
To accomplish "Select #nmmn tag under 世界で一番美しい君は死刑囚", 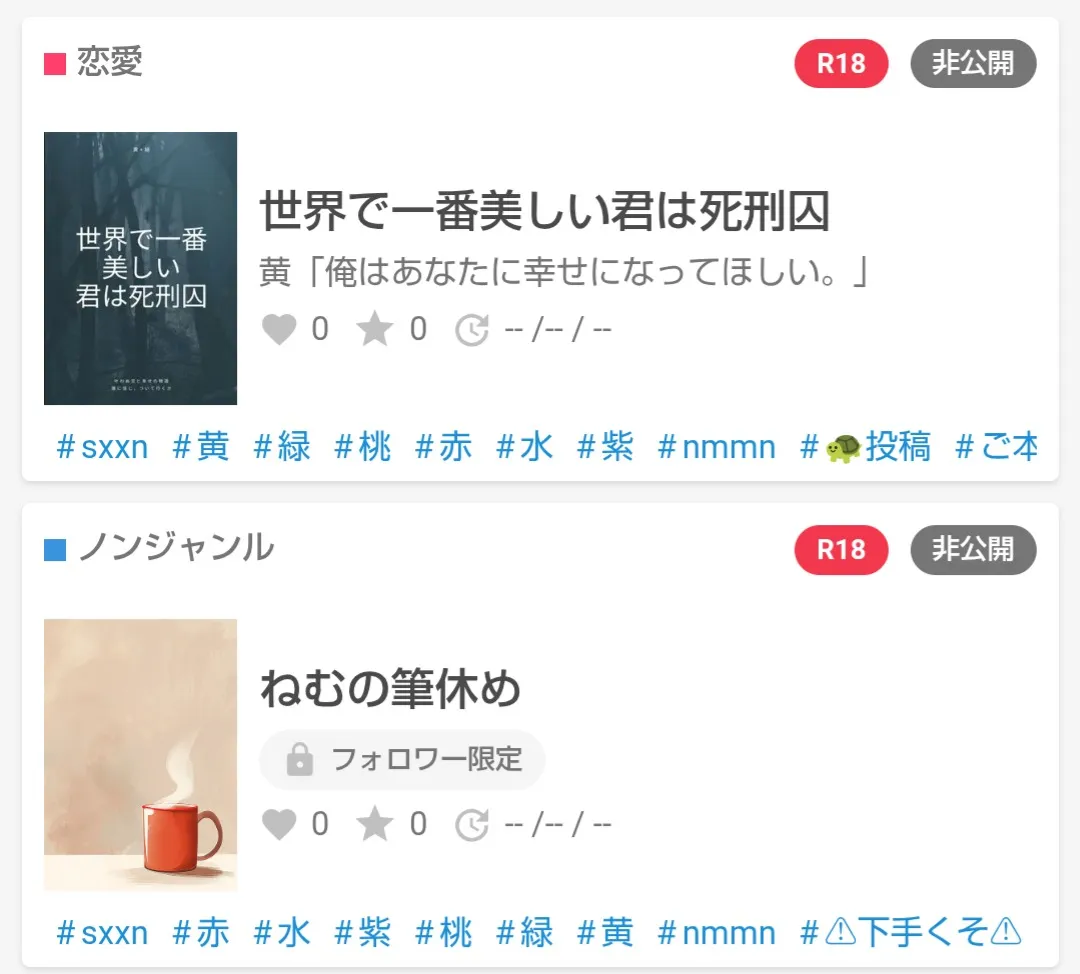I will click(716, 446).
